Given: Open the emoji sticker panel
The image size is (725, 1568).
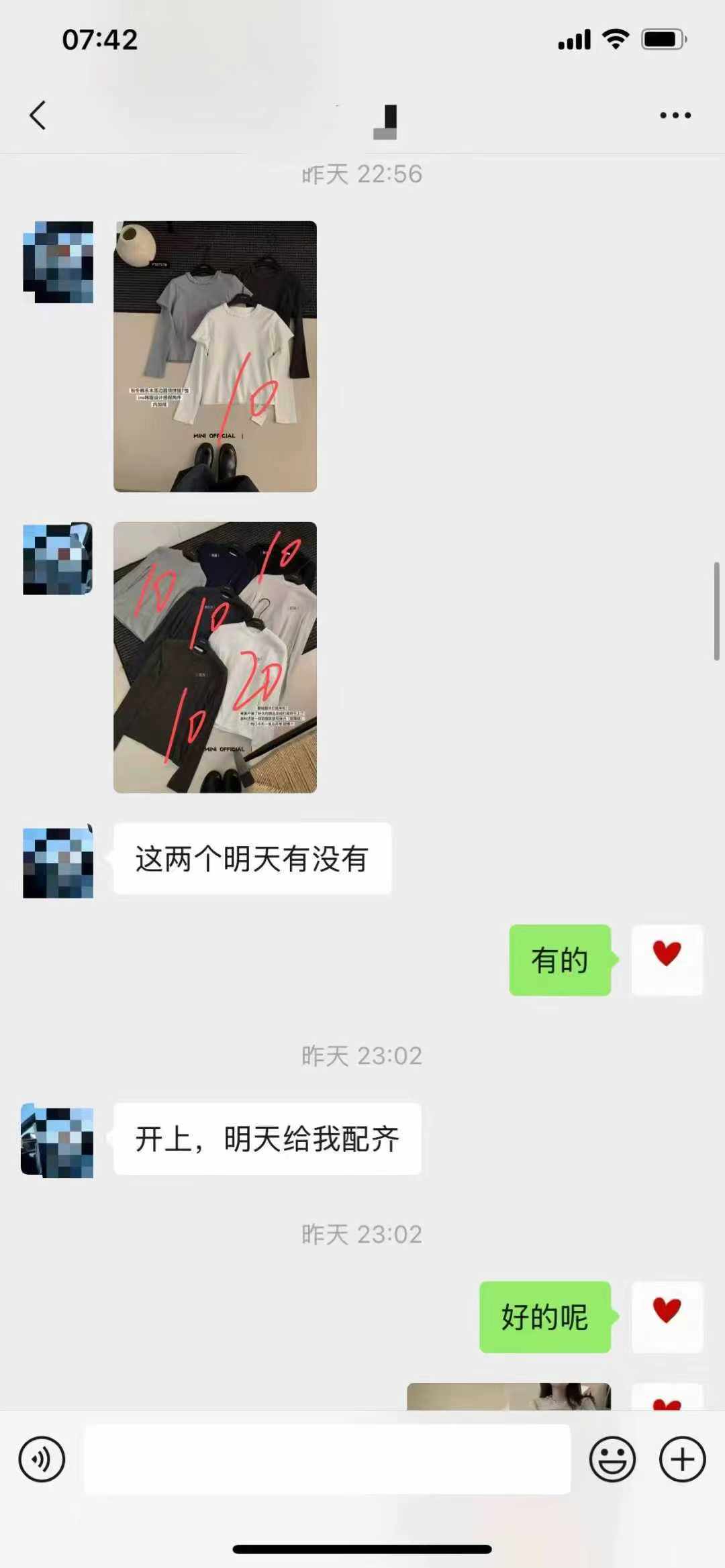Looking at the screenshot, I should pyautogui.click(x=612, y=1459).
